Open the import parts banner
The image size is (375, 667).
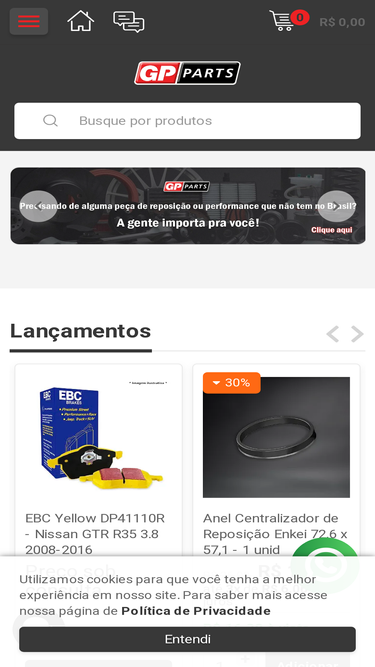pos(188,206)
